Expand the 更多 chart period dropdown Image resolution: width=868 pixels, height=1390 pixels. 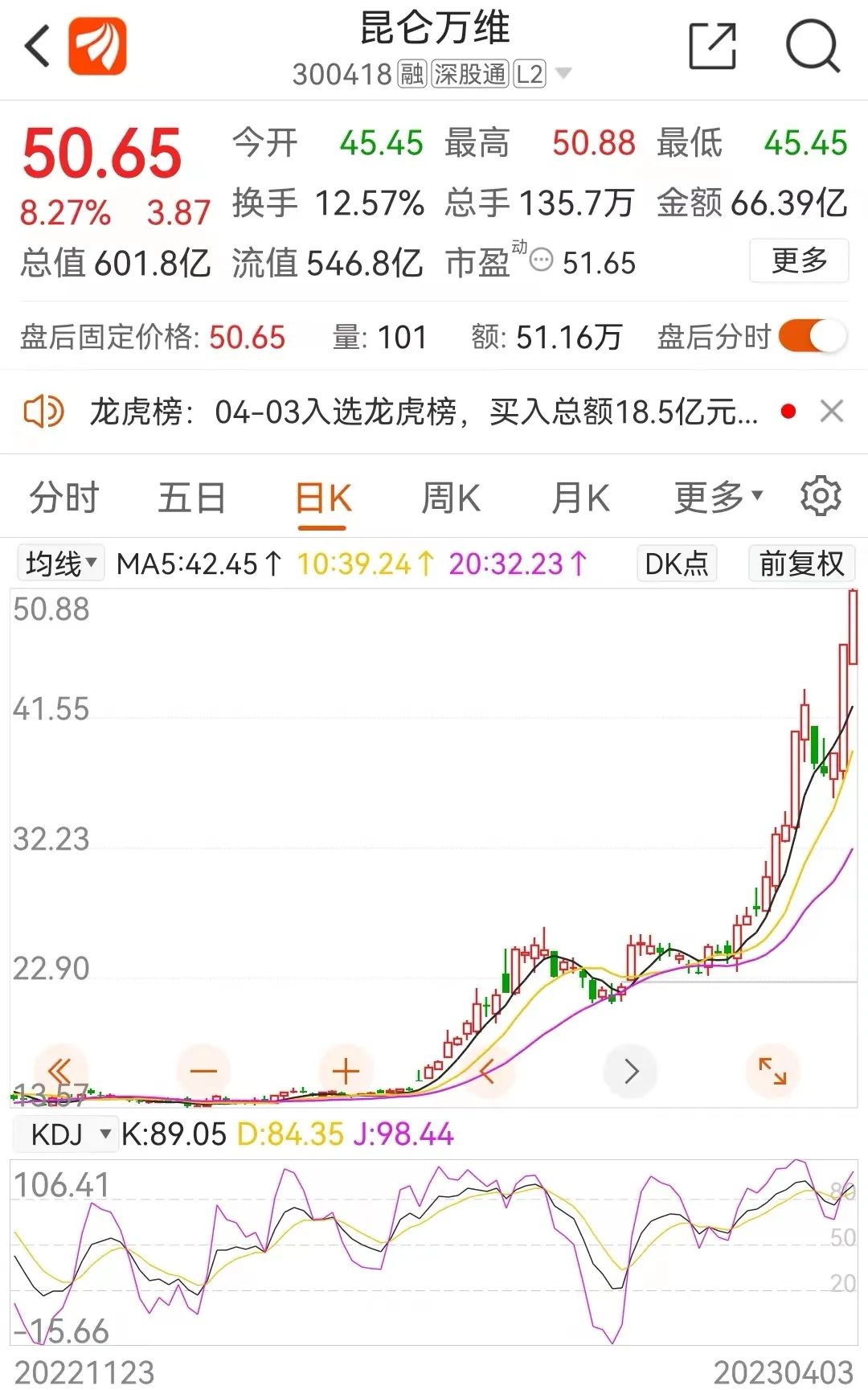pos(719,498)
